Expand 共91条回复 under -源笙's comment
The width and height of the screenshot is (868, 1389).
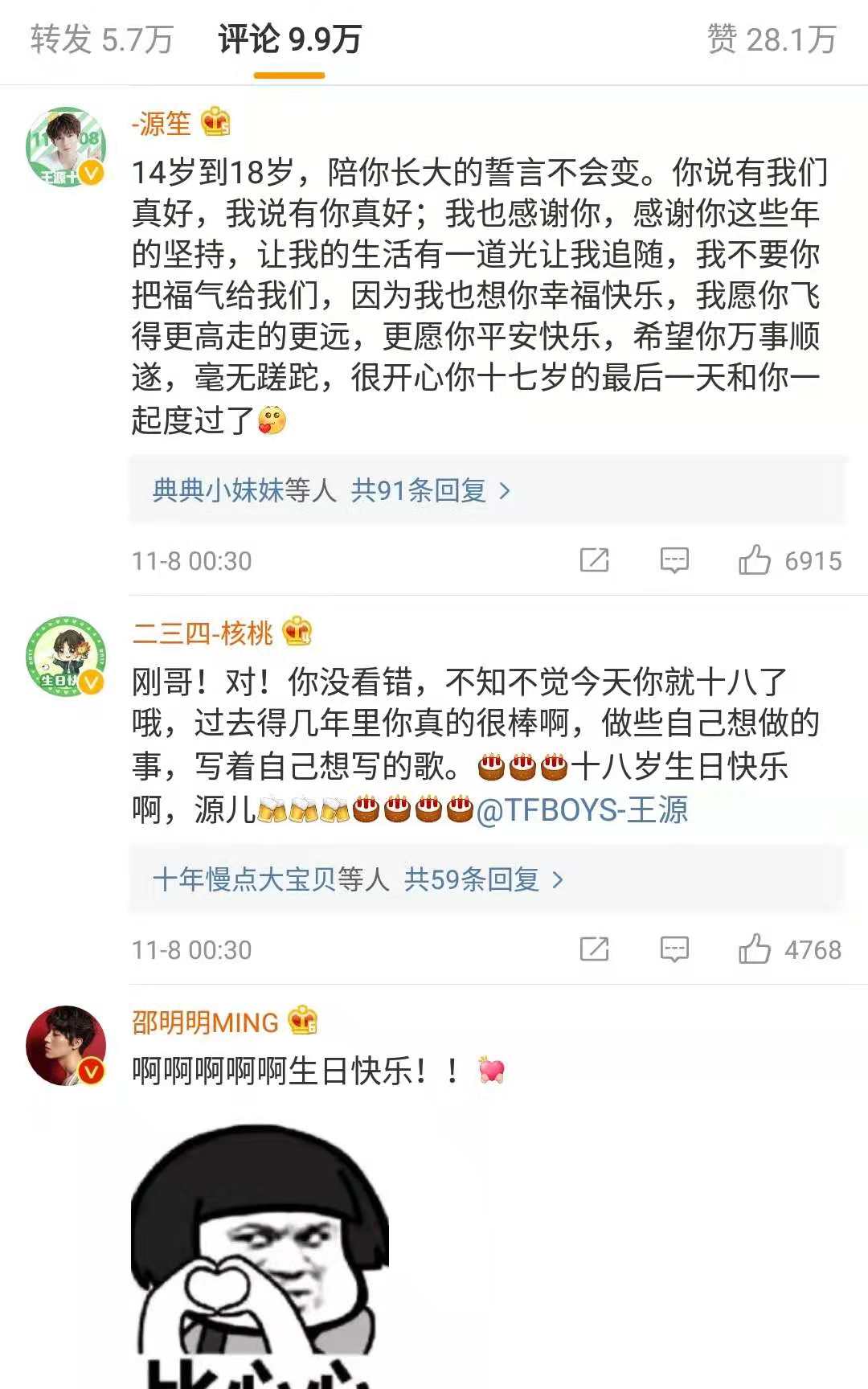coord(418,490)
